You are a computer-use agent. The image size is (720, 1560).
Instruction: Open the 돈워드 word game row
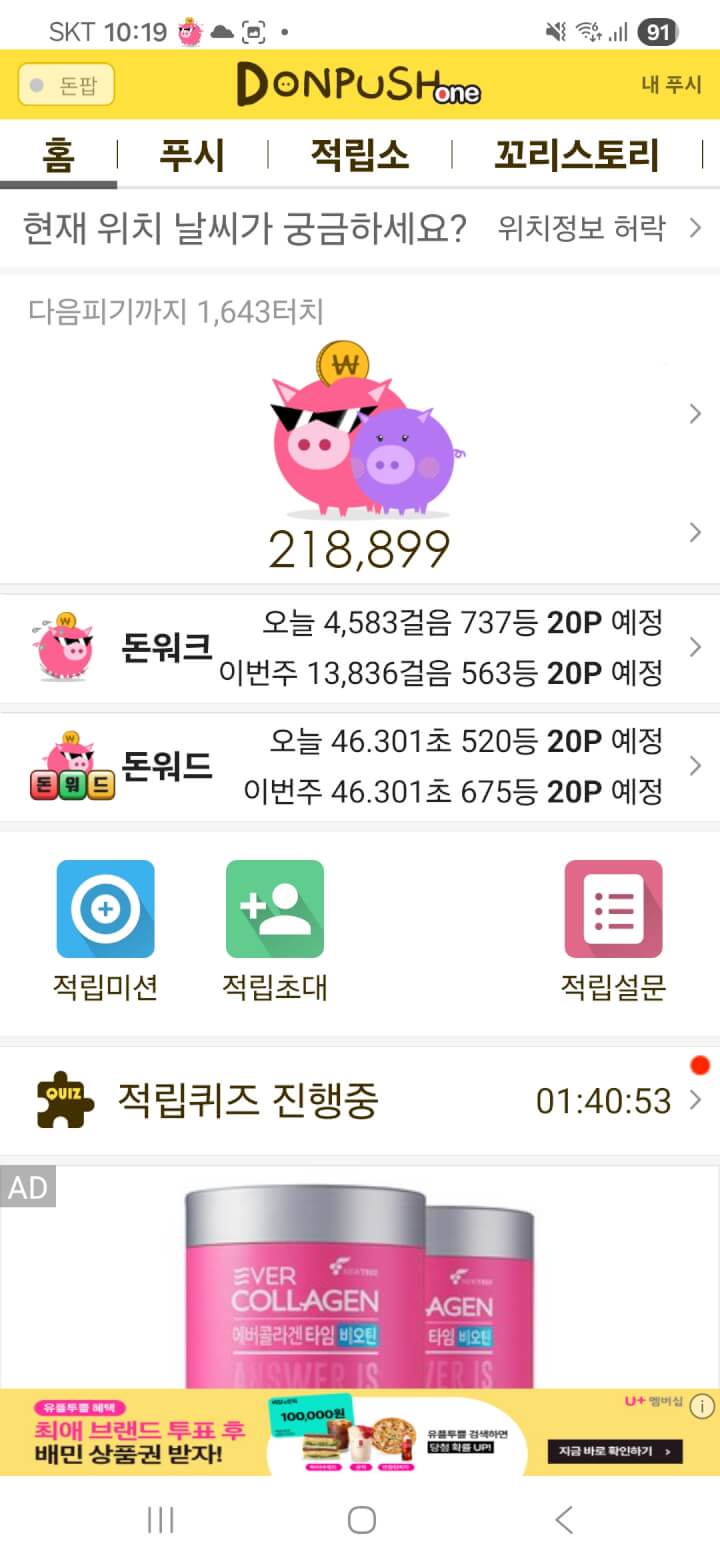coord(360,767)
